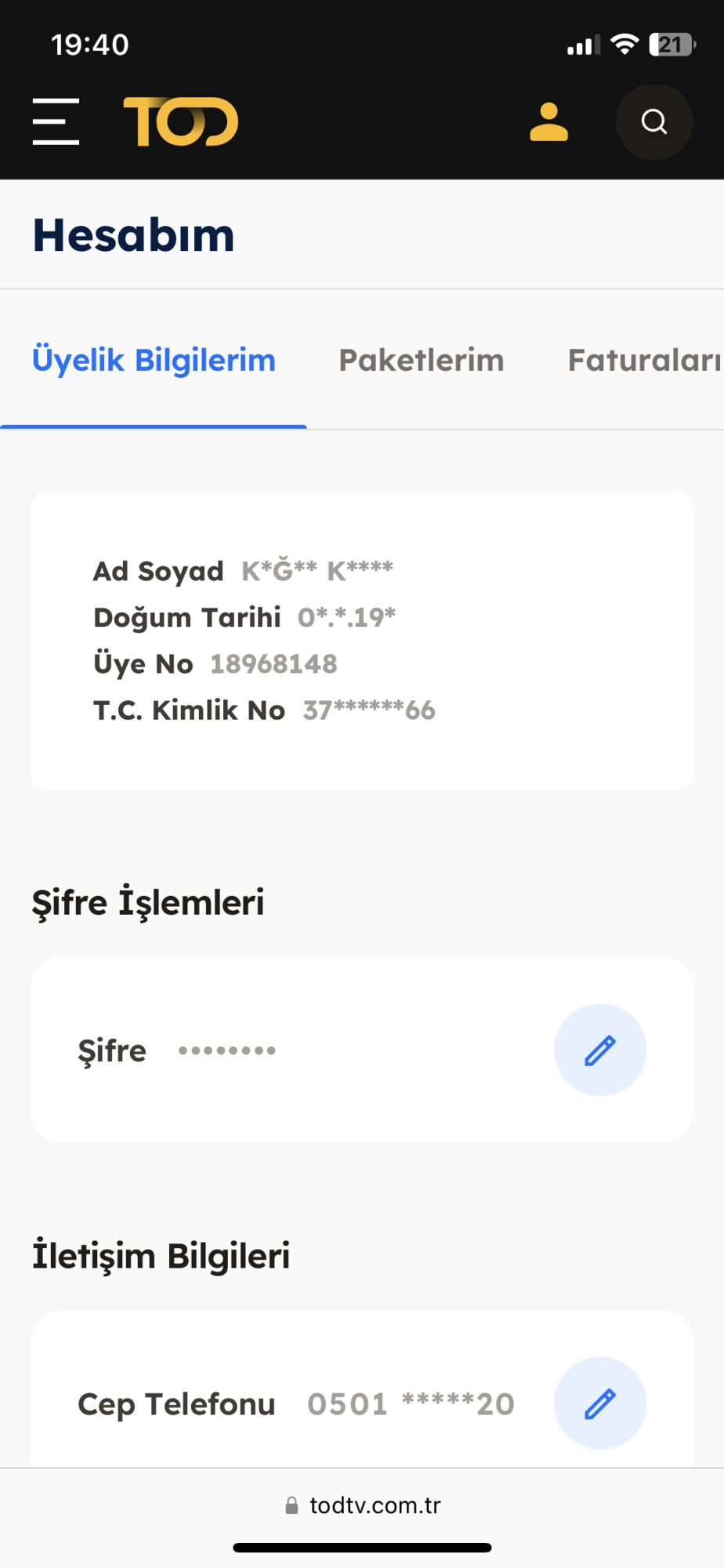The width and height of the screenshot is (724, 1568).
Task: Tap the İletişim Bilgileri section heading
Action: (x=161, y=1255)
